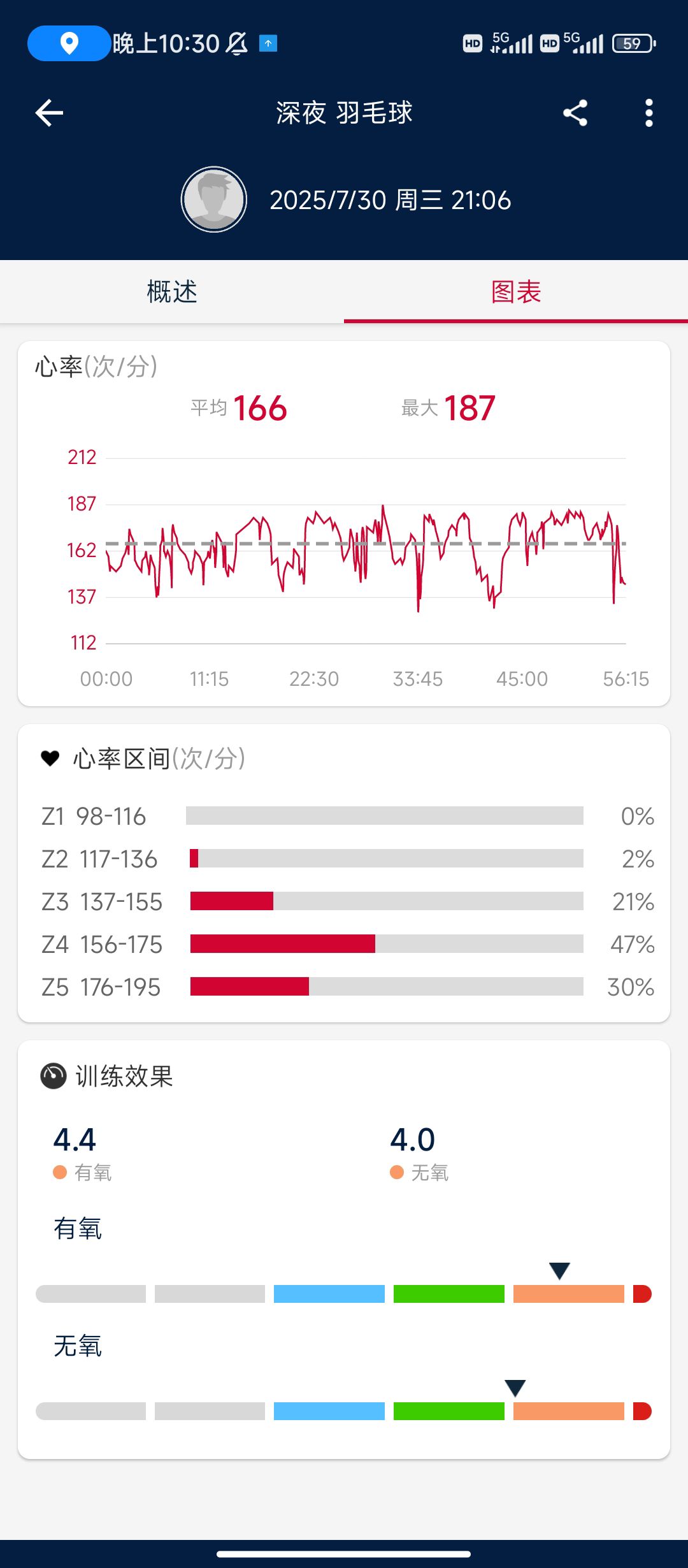Viewport: 688px width, 1568px height.
Task: Open the 心率 heart rate chart card
Action: coord(344,523)
